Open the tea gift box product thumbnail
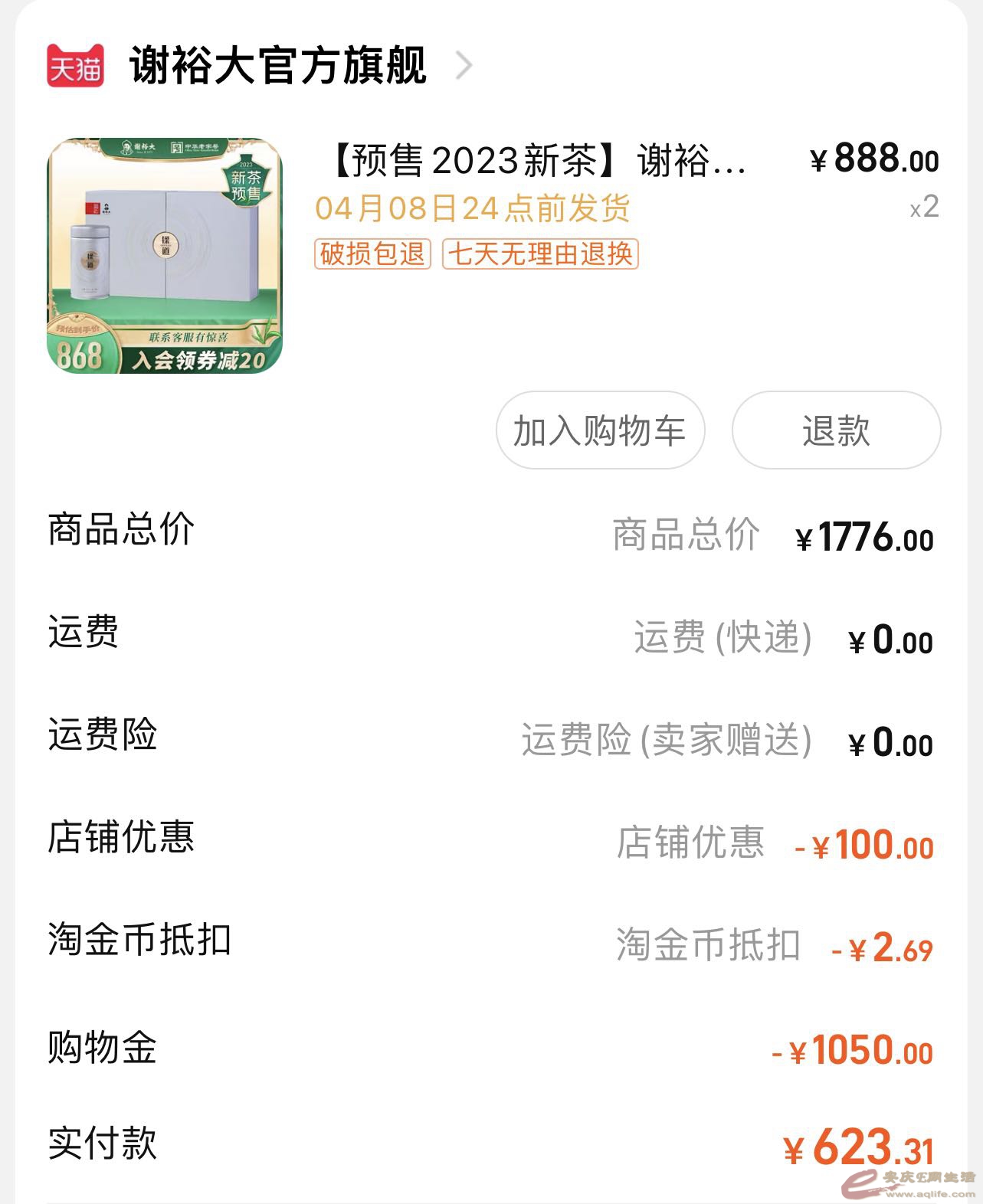Viewport: 983px width, 1204px height. pos(165,256)
